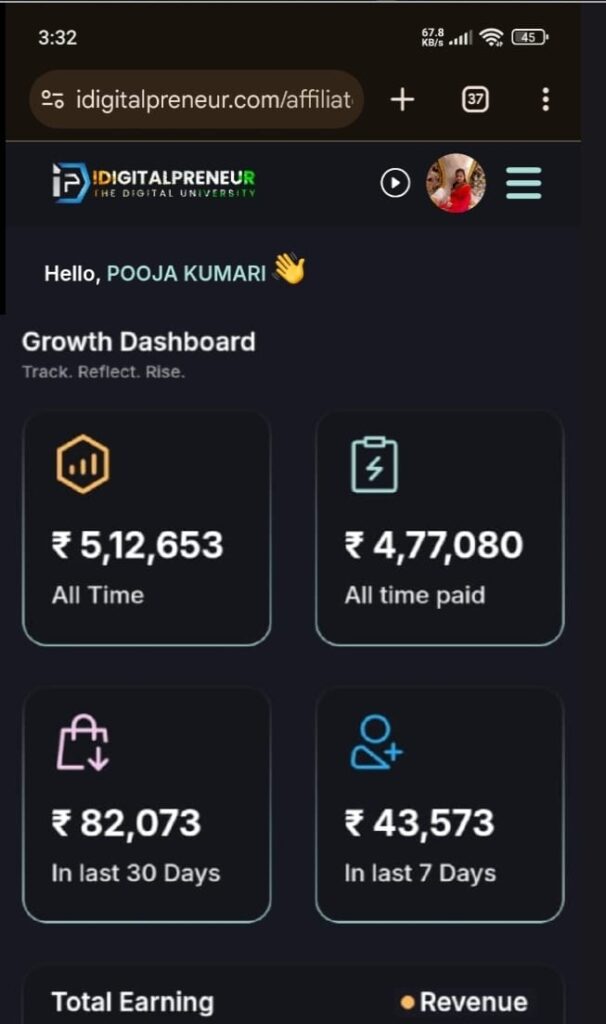Open the site info icon in the address bar

pos(53,99)
